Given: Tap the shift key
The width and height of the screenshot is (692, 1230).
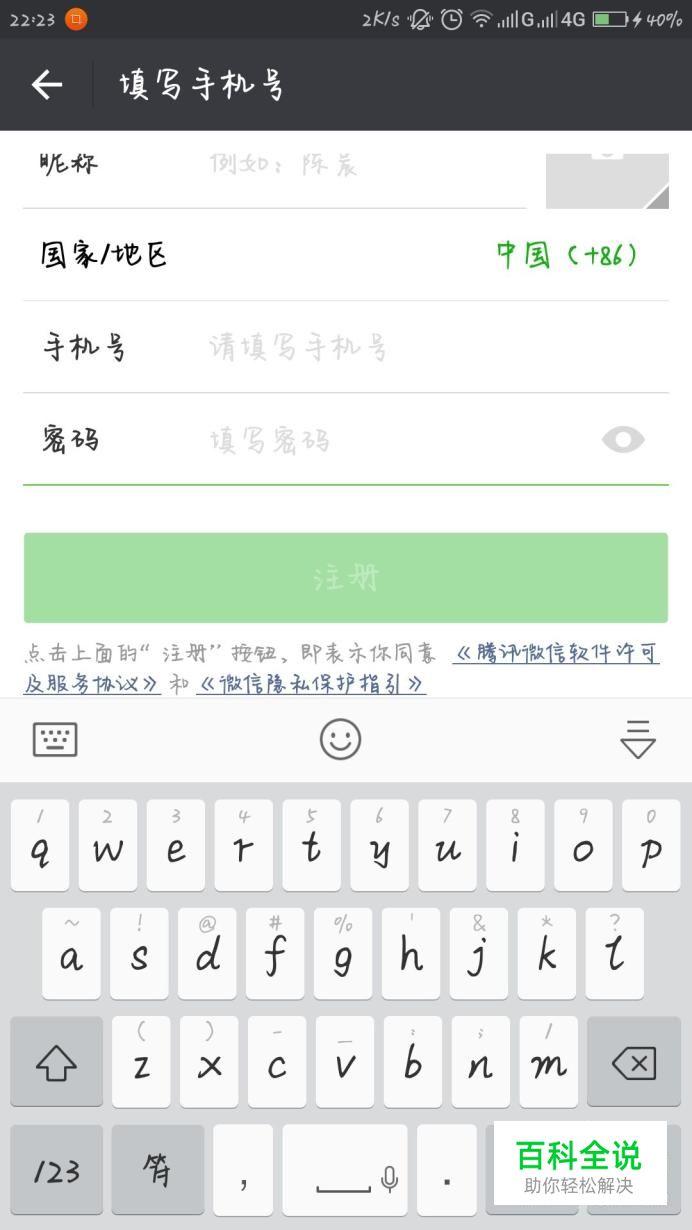Looking at the screenshot, I should tap(56, 1062).
